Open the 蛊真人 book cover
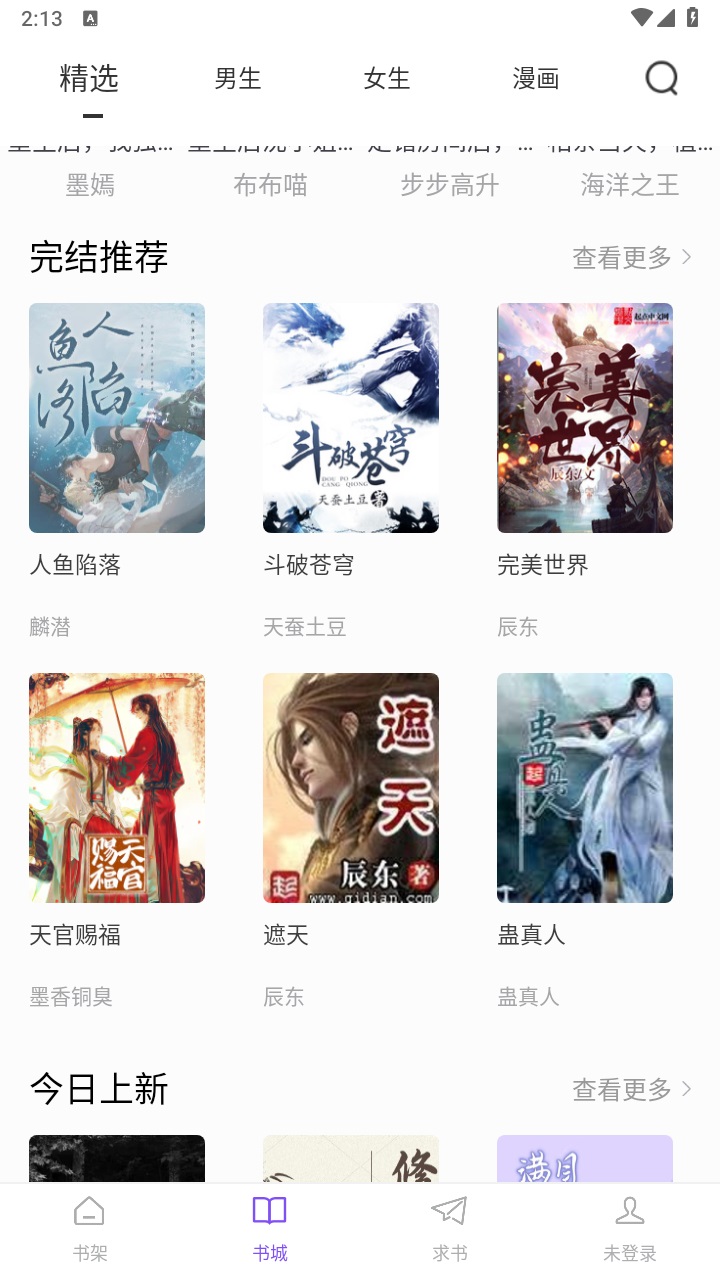Image resolution: width=720 pixels, height=1280 pixels. click(x=585, y=787)
